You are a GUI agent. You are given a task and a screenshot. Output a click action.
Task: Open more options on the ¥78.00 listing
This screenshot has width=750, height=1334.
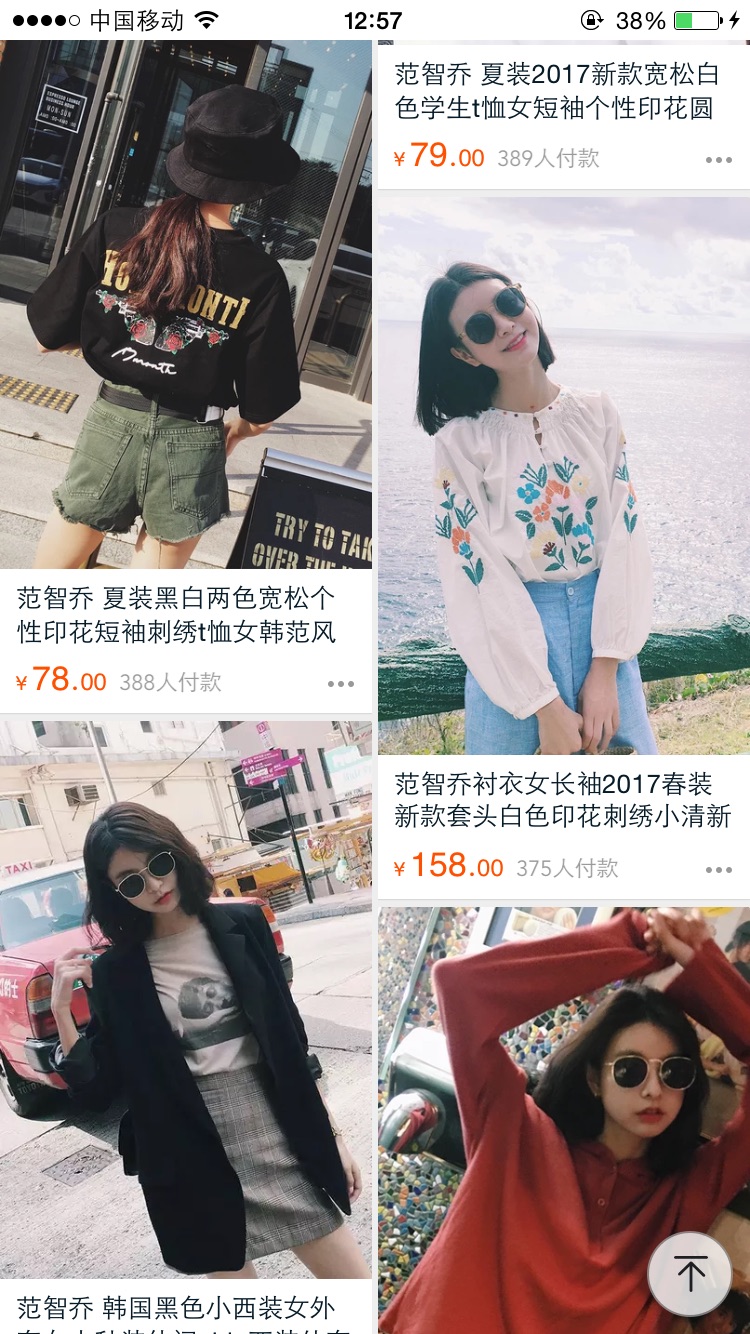pos(341,684)
